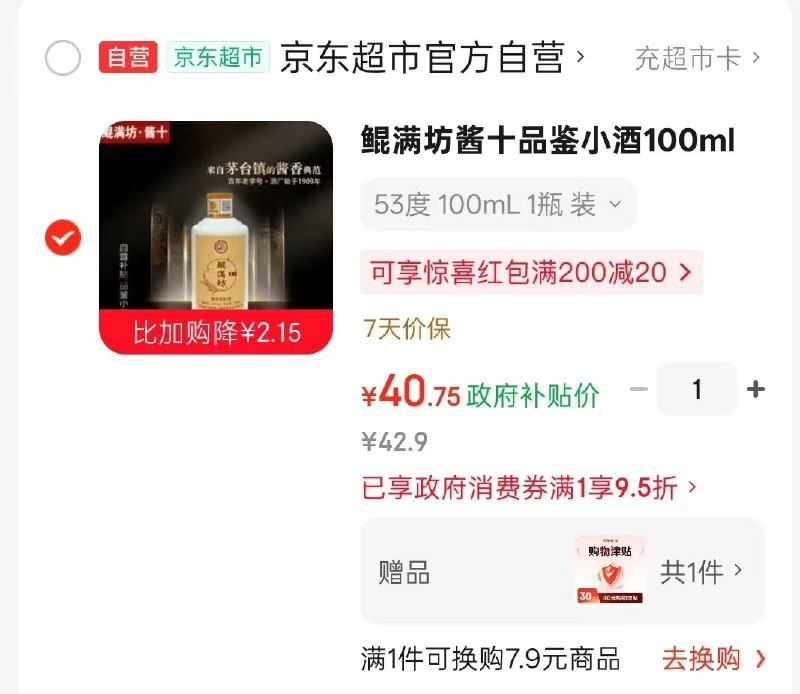This screenshot has width=800, height=694.
Task: Select all items from 京东超市官方自营
Action: [x=63, y=58]
